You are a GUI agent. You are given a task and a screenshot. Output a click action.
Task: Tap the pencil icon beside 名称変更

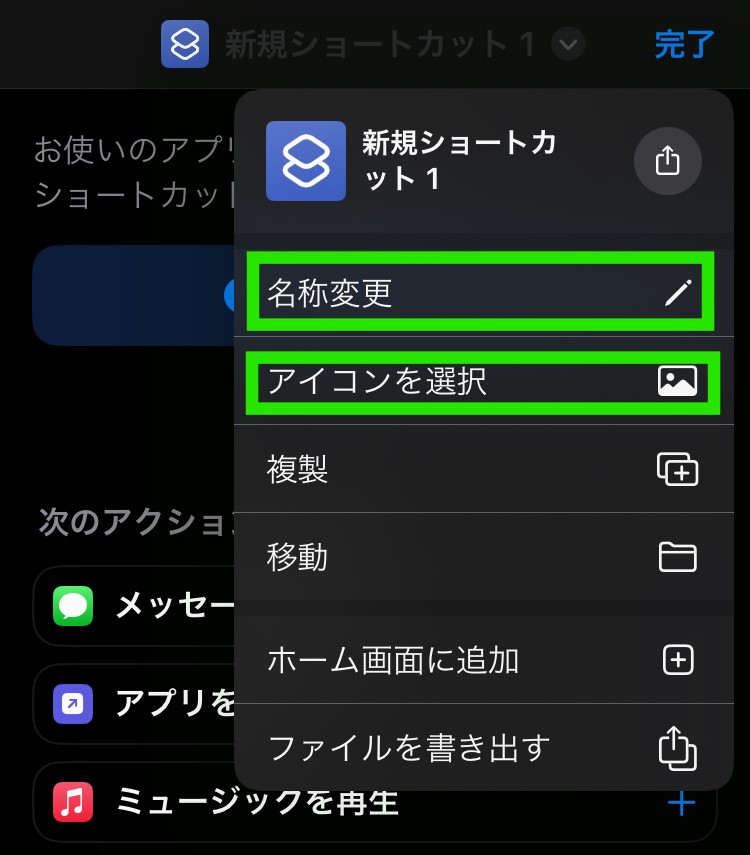pyautogui.click(x=679, y=293)
